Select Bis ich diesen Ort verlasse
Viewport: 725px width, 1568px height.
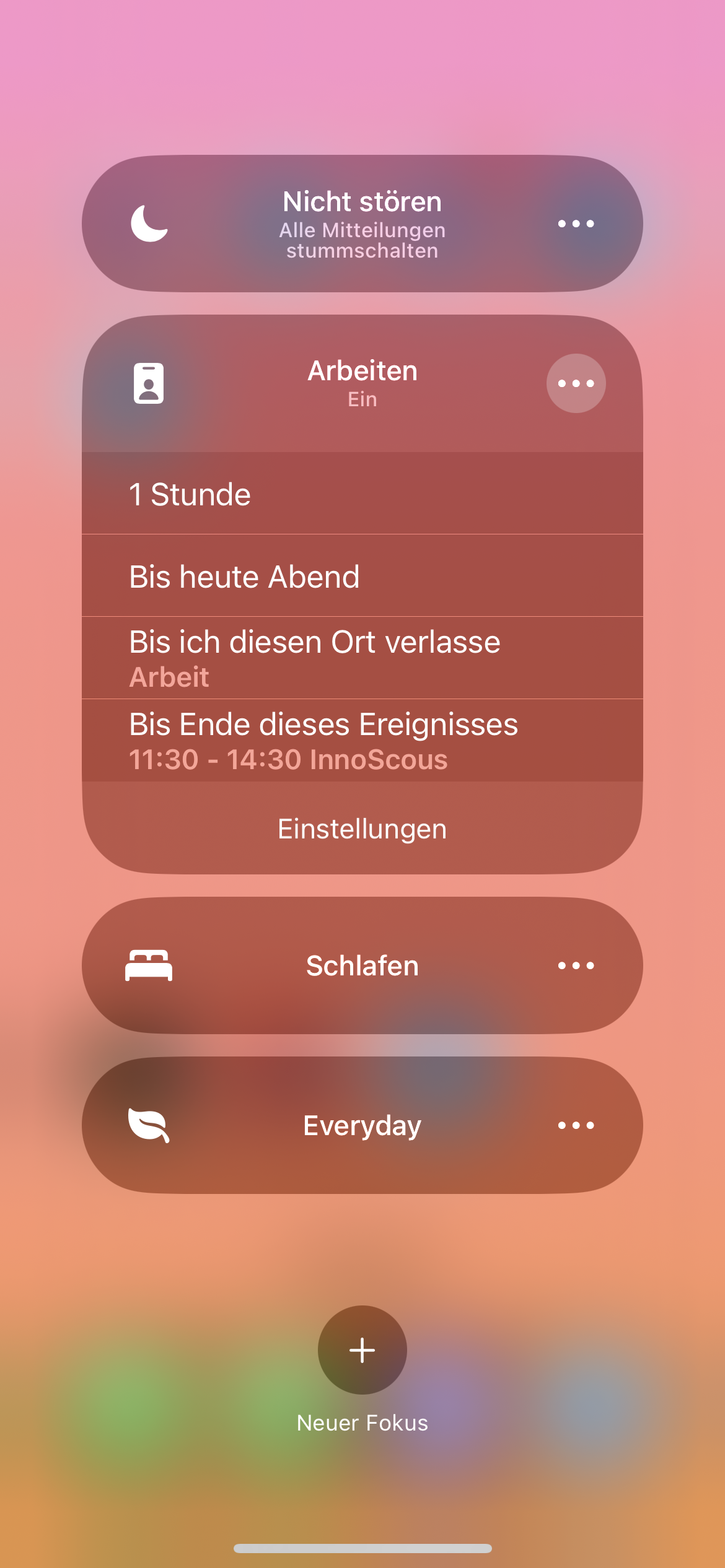[362, 658]
